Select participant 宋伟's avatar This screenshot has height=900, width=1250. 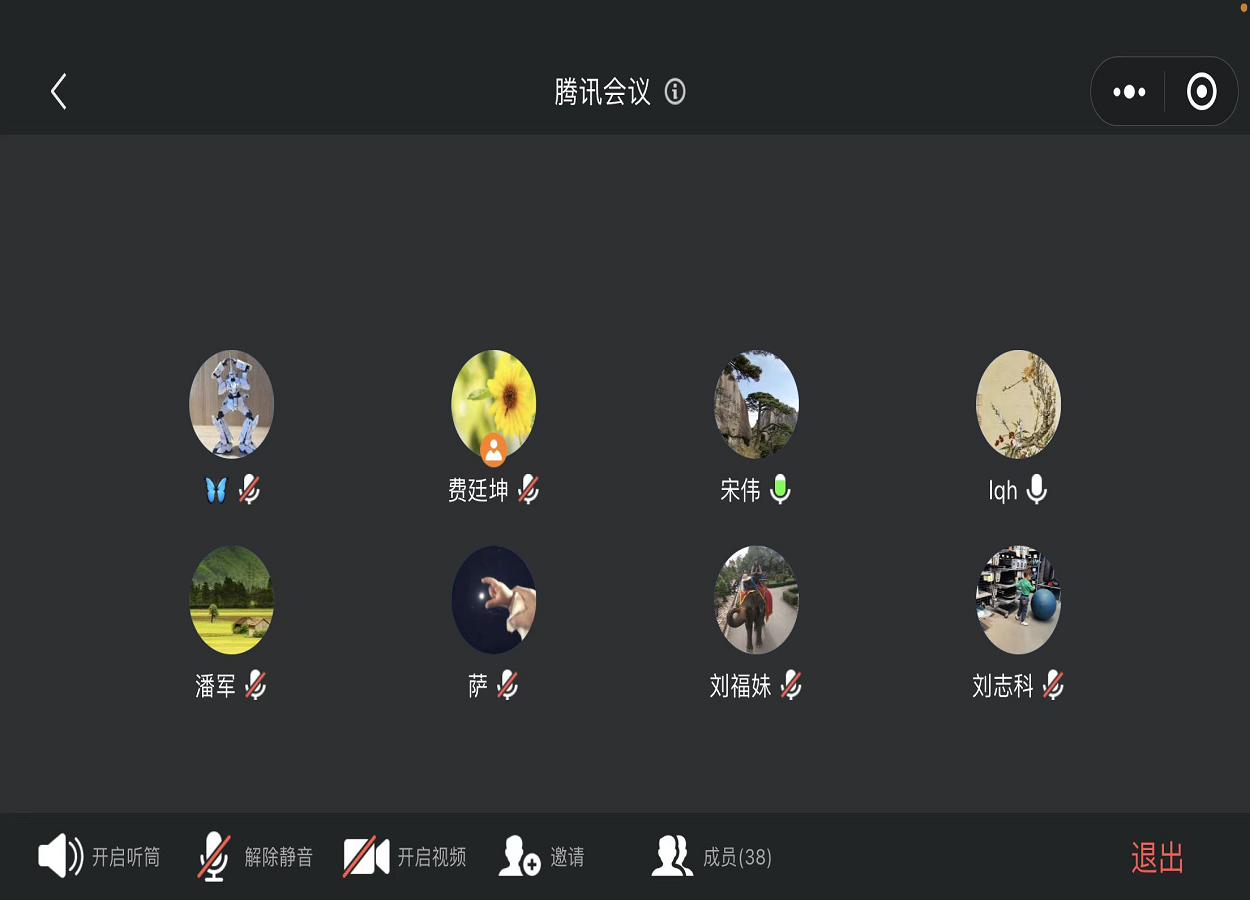click(756, 403)
